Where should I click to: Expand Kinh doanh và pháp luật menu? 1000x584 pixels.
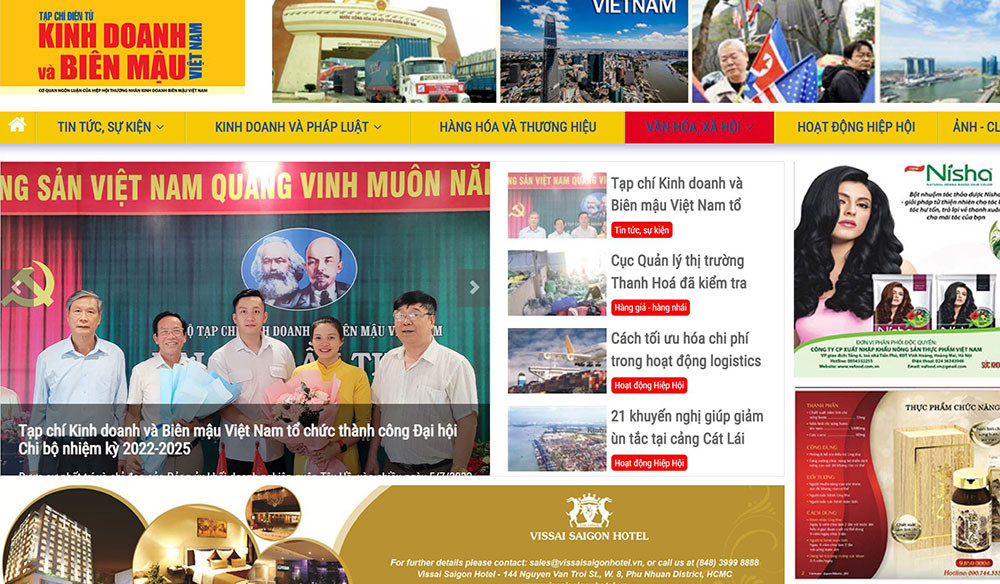pyautogui.click(x=298, y=127)
